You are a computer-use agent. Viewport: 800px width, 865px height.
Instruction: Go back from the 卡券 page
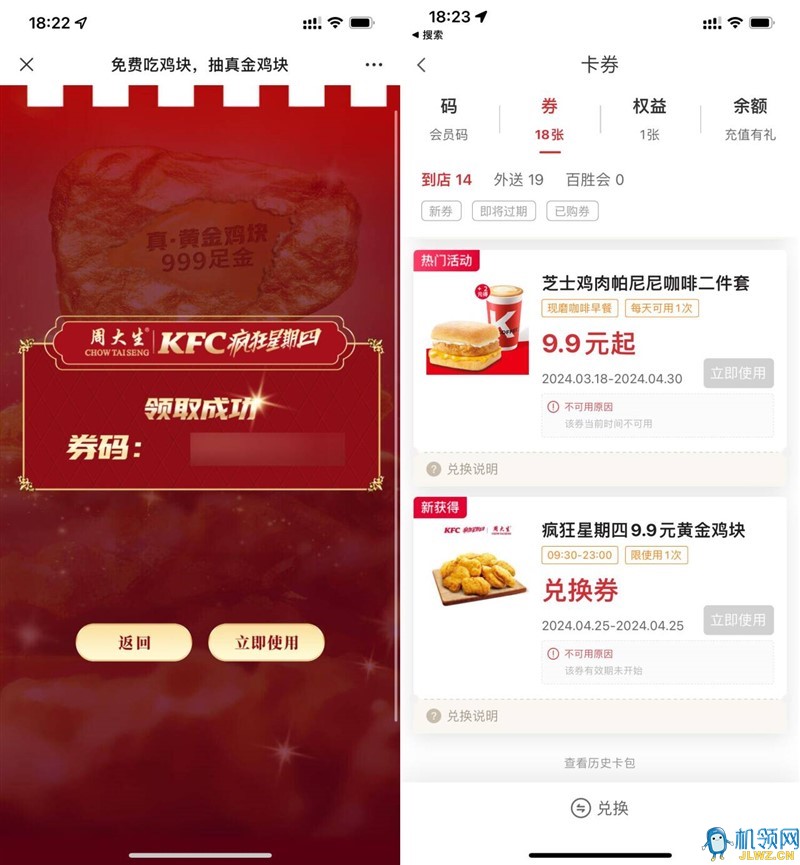tap(421, 65)
